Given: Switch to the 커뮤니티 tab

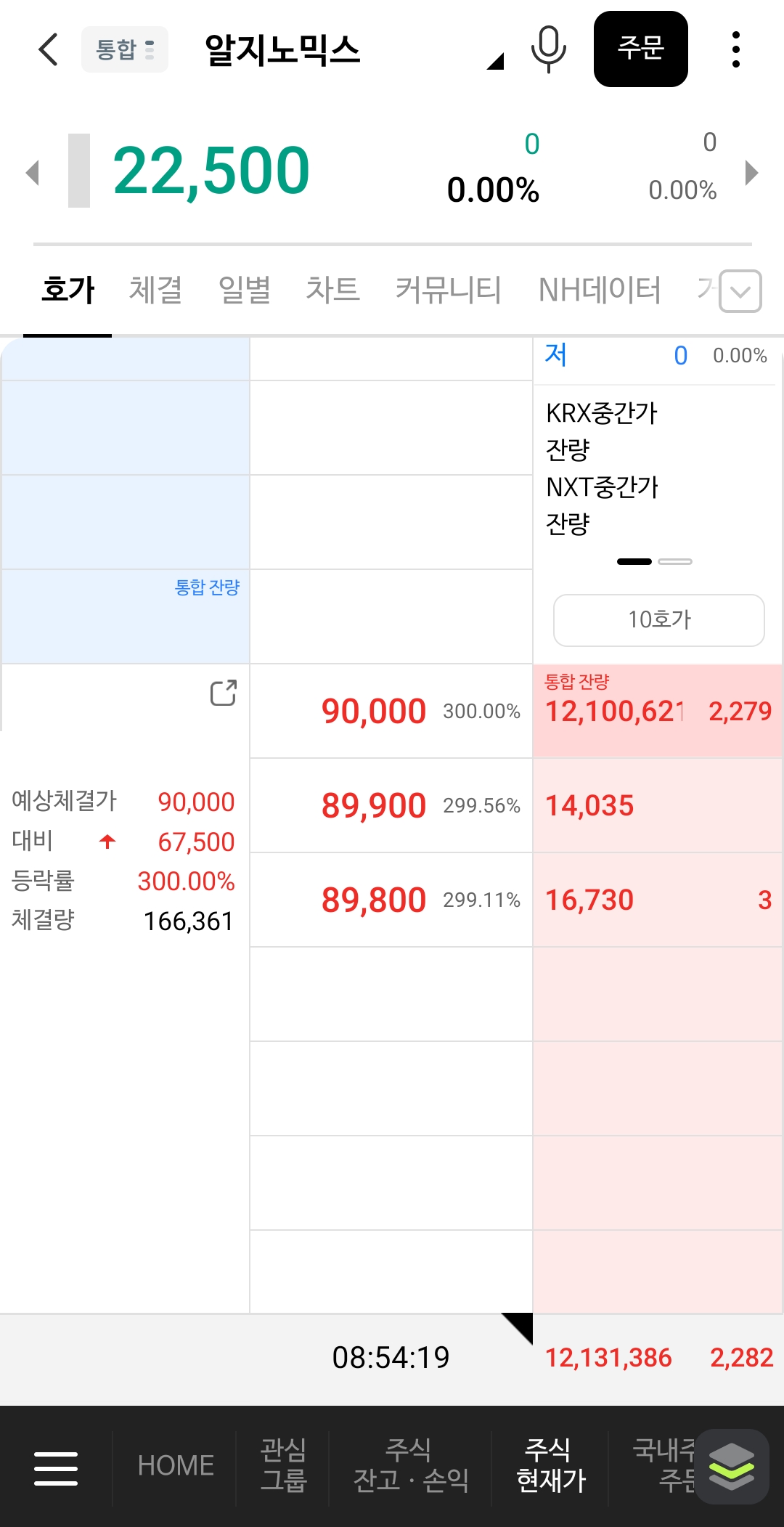Looking at the screenshot, I should [449, 290].
